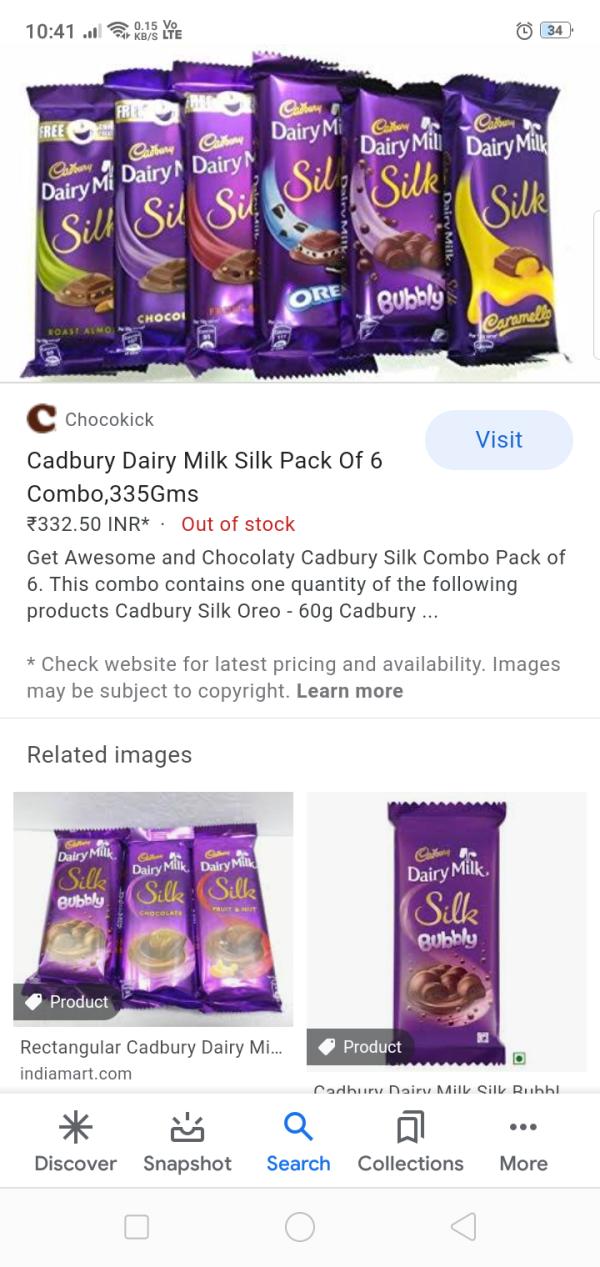This screenshot has height=1267, width=600.
Task: View the Silk Bubbly single bar related image
Action: tap(446, 930)
